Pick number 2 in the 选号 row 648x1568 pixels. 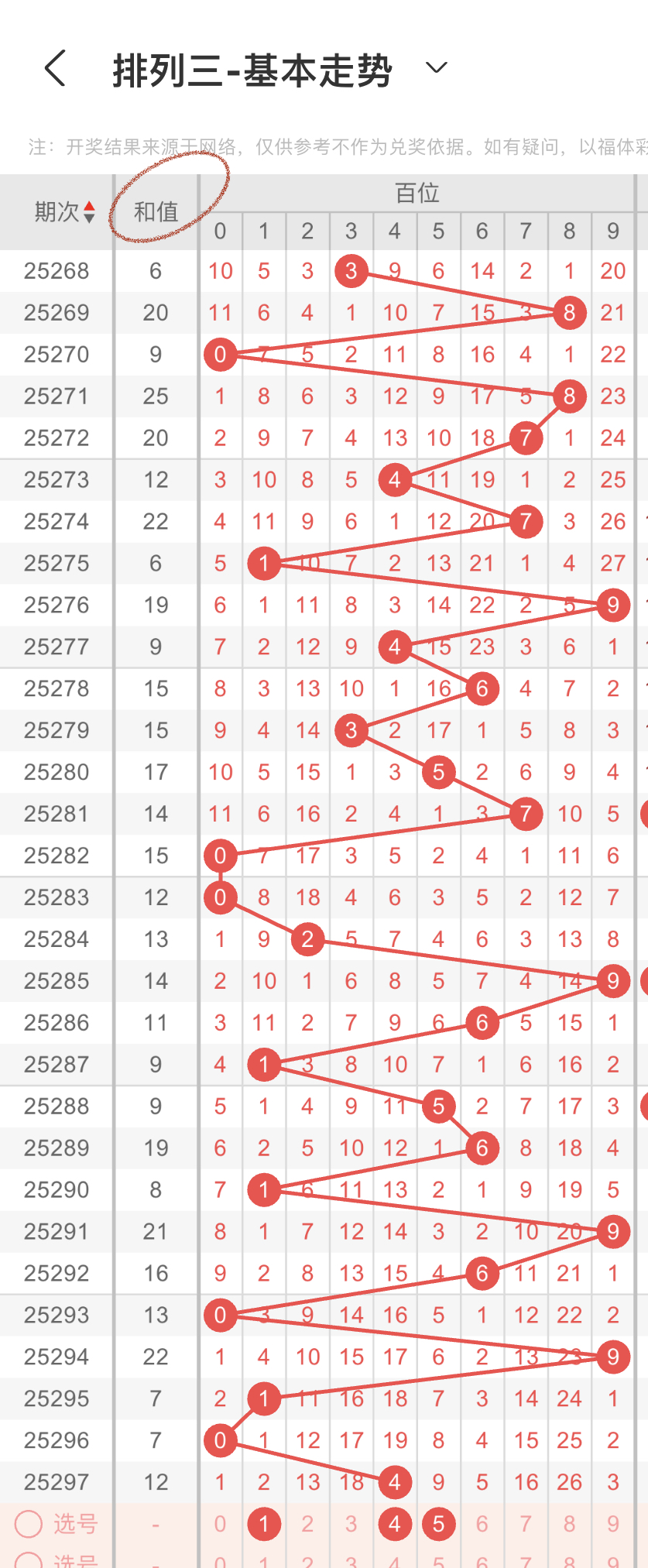pyautogui.click(x=307, y=1524)
